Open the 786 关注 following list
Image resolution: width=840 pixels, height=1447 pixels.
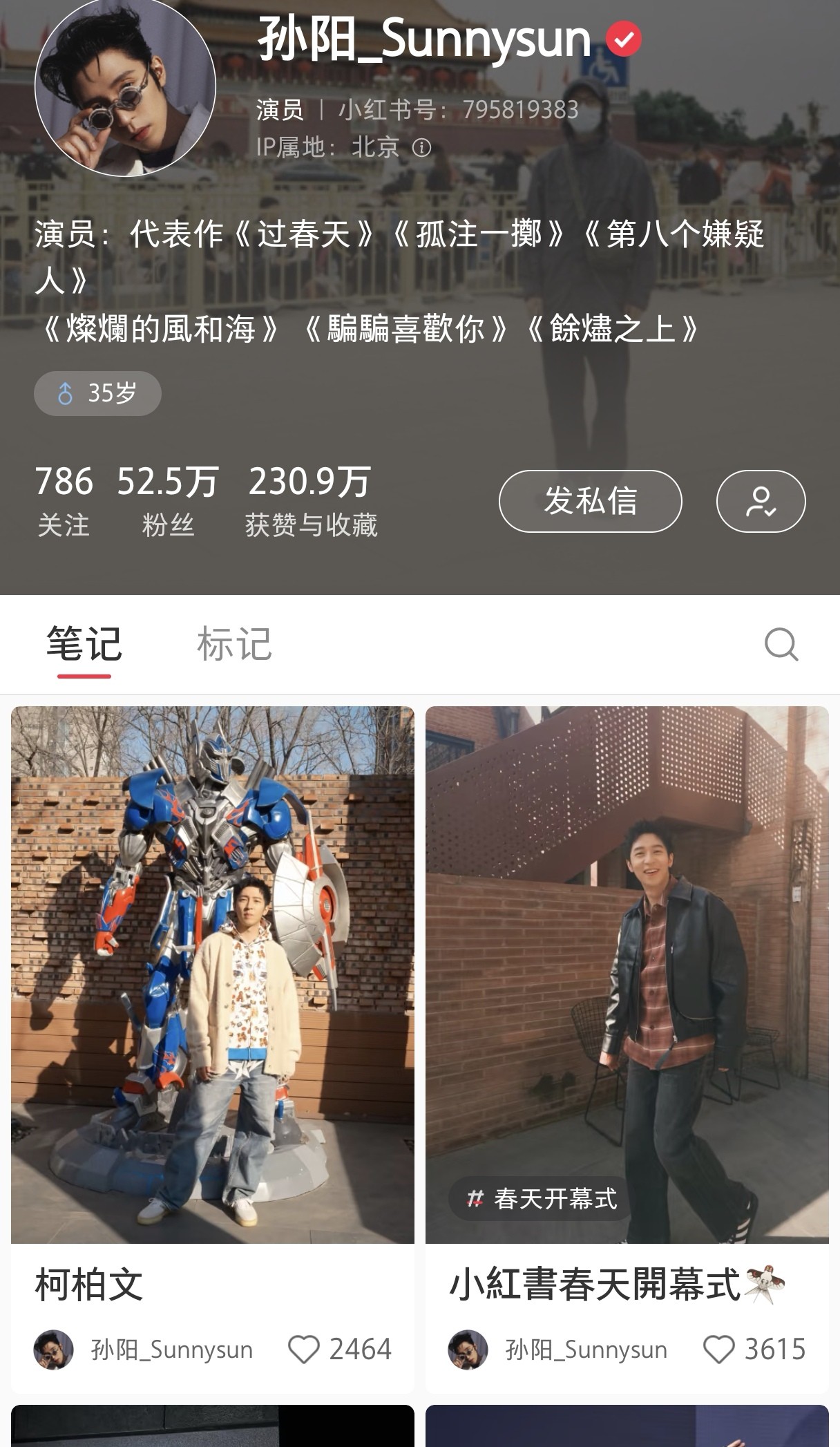(64, 501)
